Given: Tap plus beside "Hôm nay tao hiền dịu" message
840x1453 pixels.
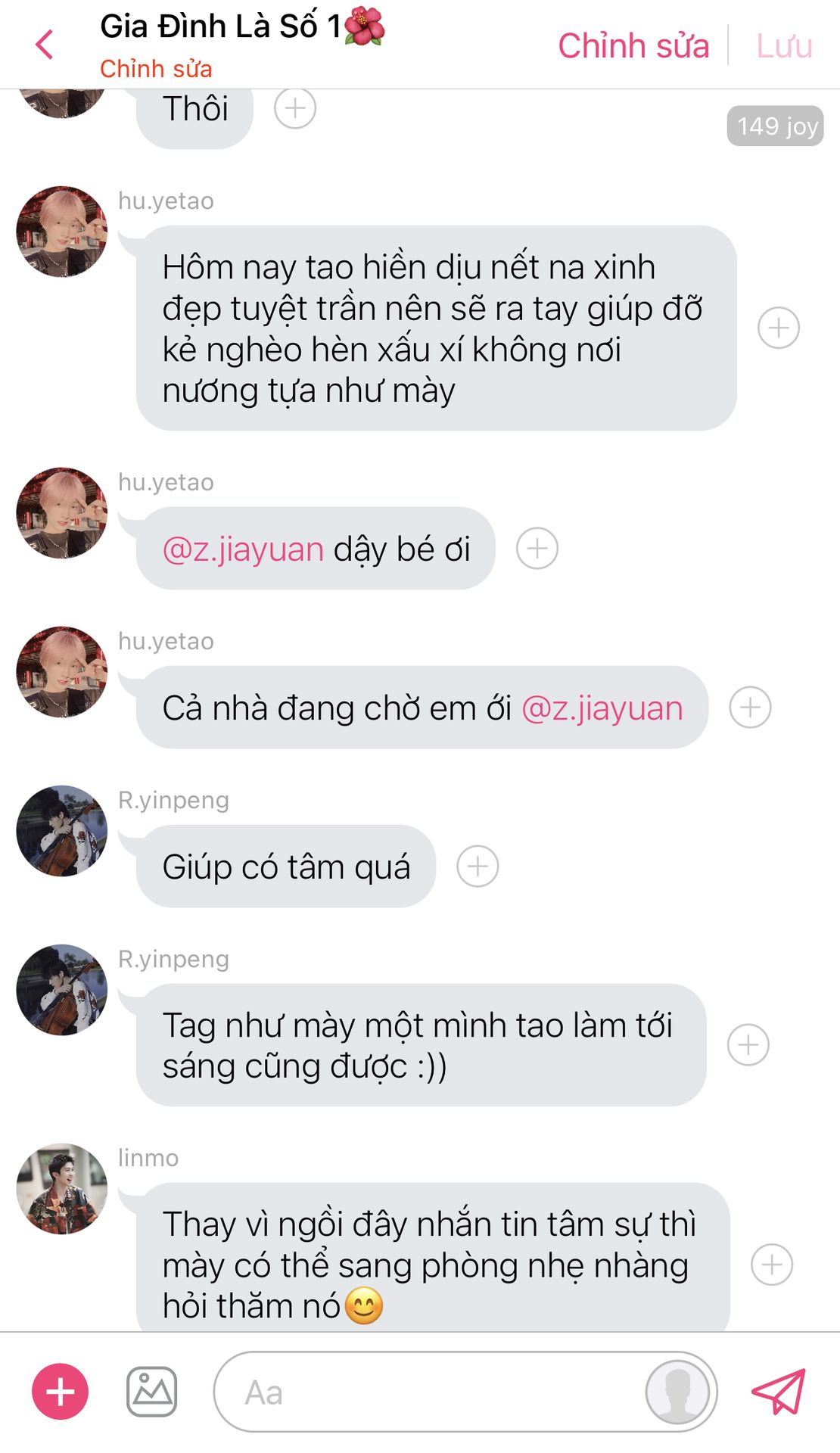Looking at the screenshot, I should 779,328.
